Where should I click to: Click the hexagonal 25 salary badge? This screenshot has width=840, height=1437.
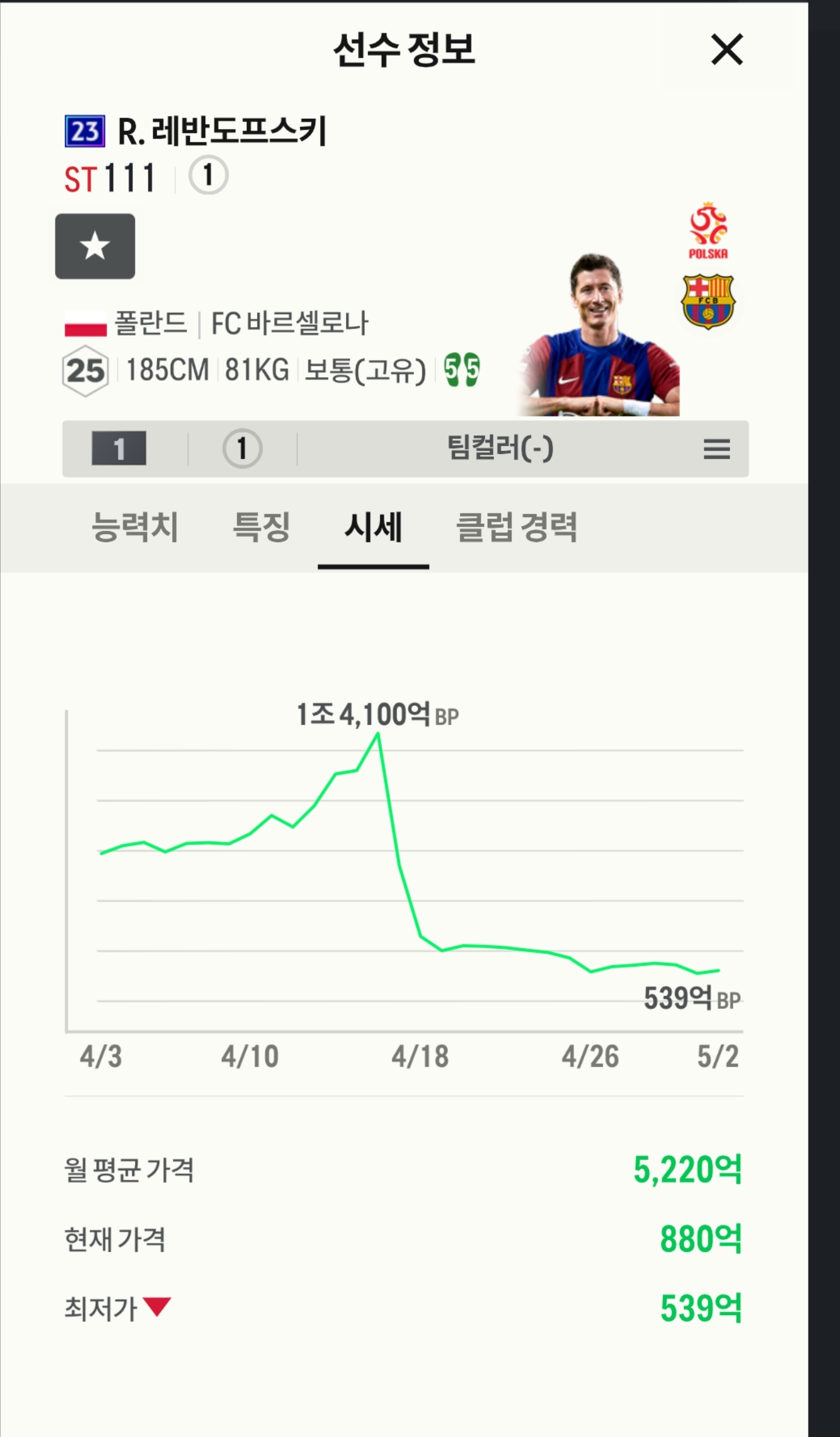[84, 370]
